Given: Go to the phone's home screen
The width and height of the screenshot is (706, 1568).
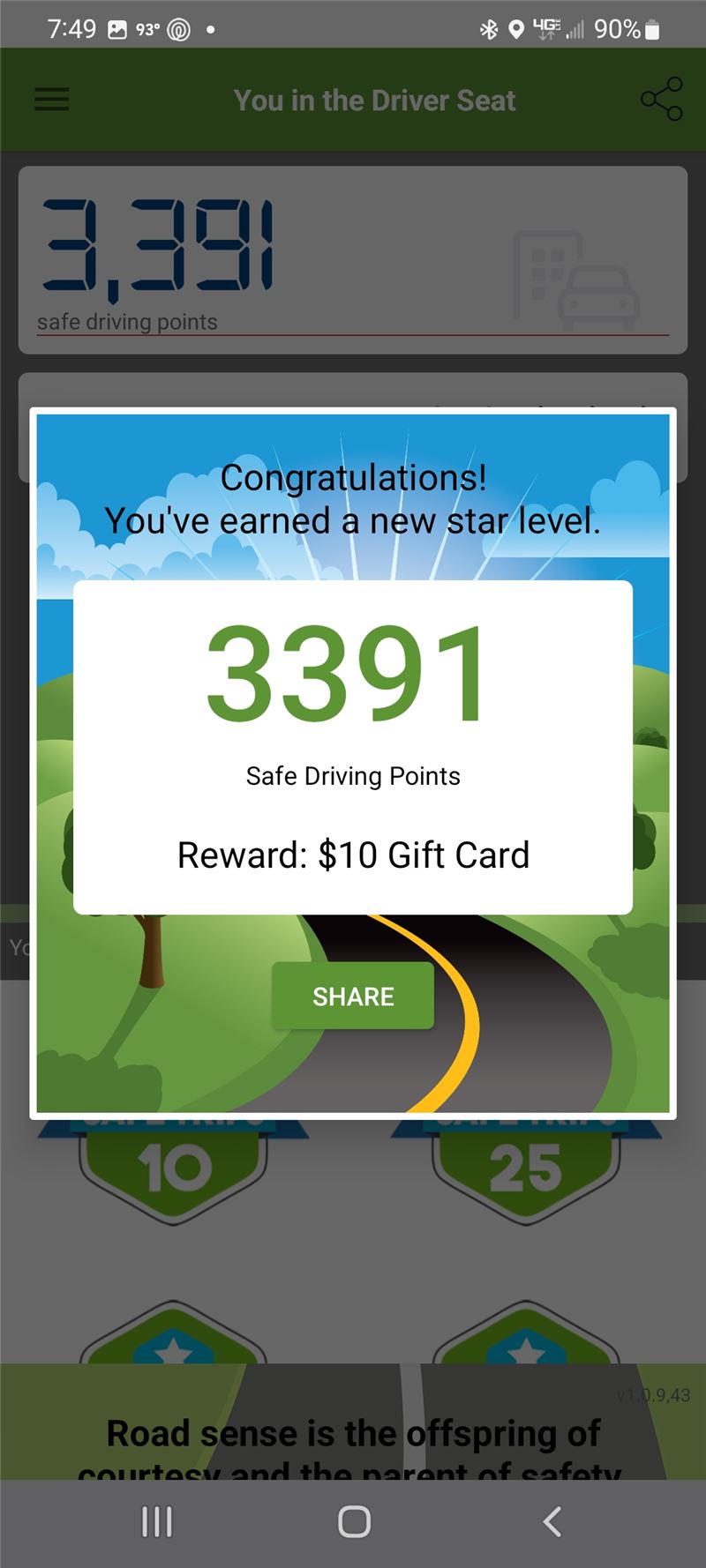Looking at the screenshot, I should tap(354, 1521).
